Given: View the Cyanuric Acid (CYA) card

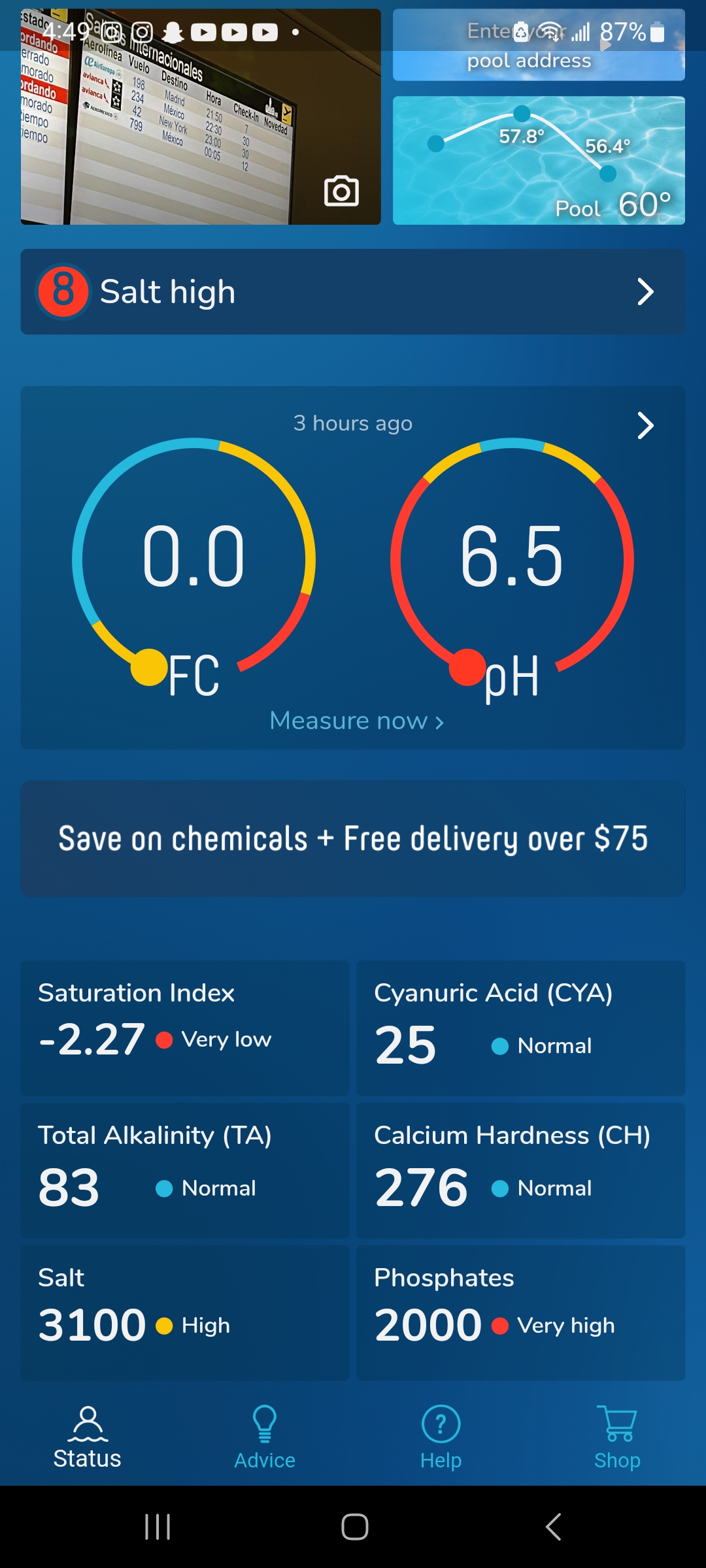Looking at the screenshot, I should pyautogui.click(x=520, y=1027).
